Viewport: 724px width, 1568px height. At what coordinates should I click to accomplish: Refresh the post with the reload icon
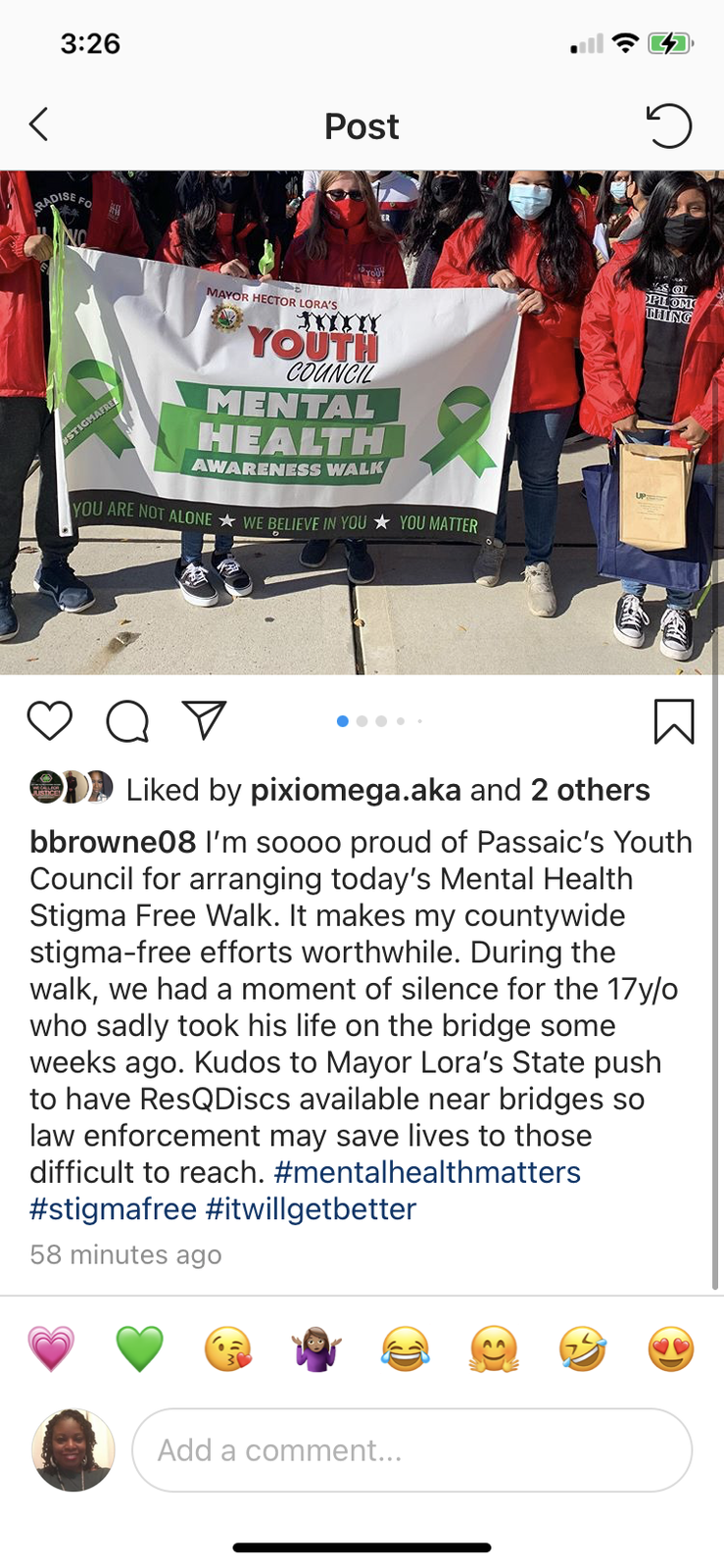(669, 125)
